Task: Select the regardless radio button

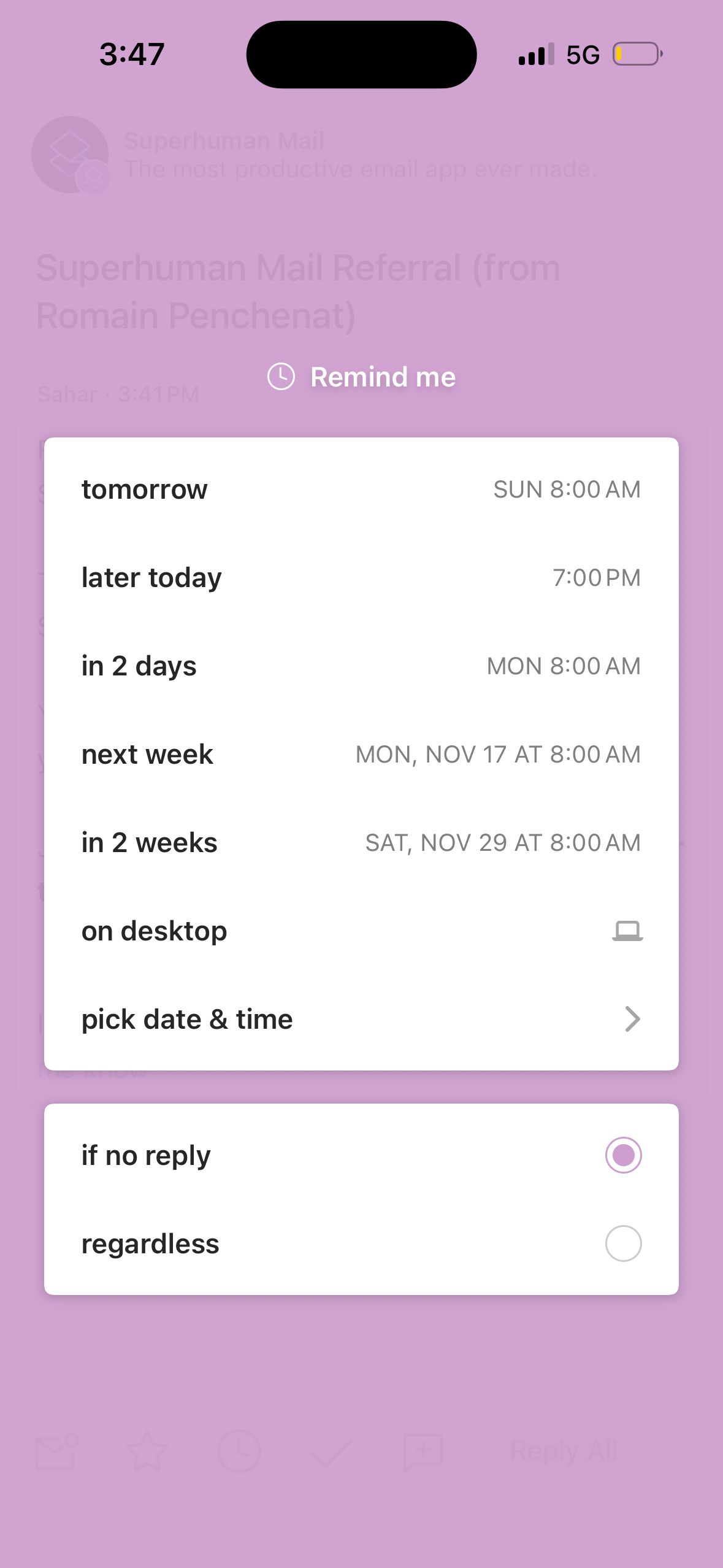Action: pyautogui.click(x=623, y=1243)
